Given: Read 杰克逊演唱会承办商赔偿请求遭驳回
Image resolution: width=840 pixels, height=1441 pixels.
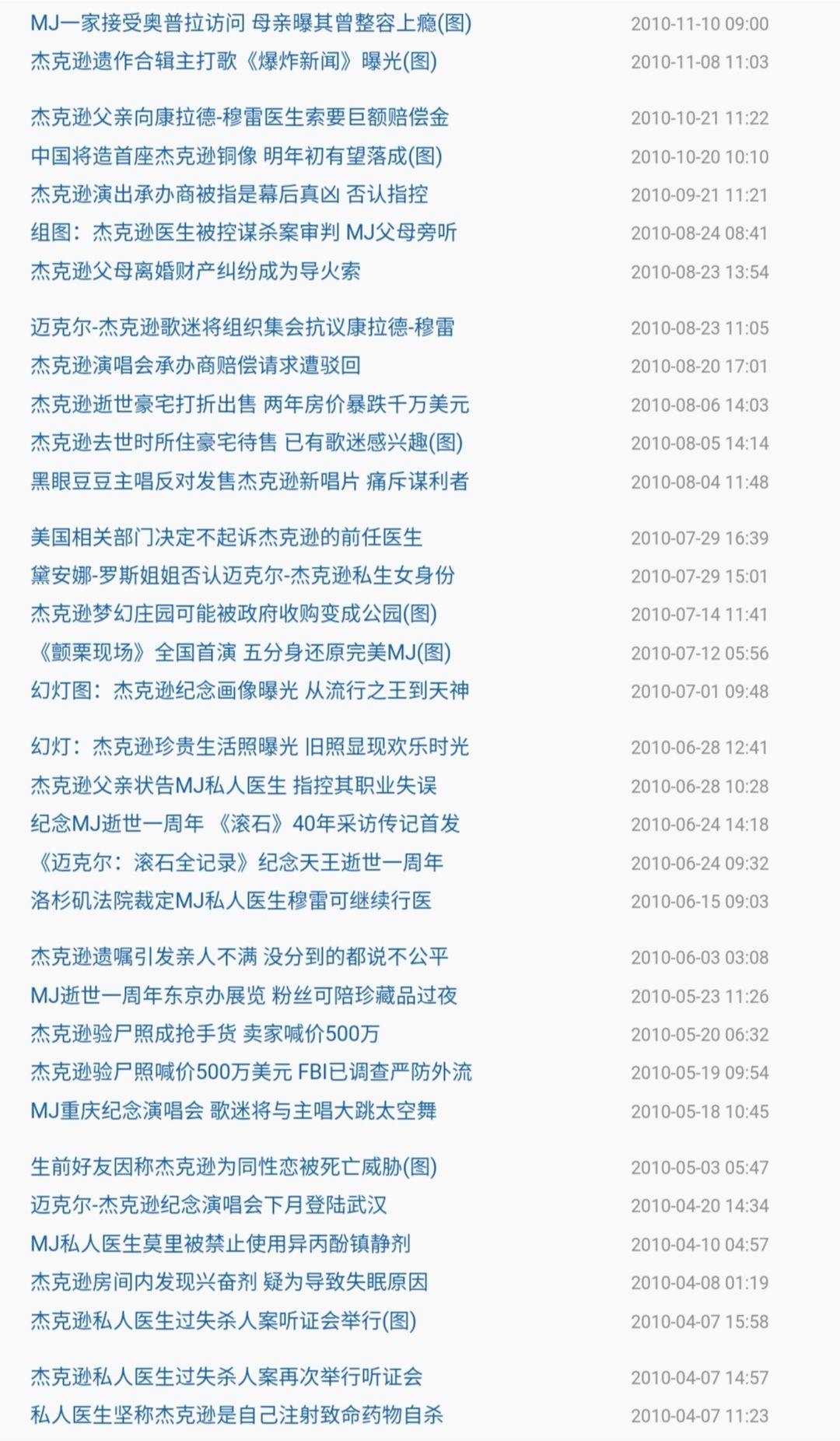Looking at the screenshot, I should (x=195, y=366).
